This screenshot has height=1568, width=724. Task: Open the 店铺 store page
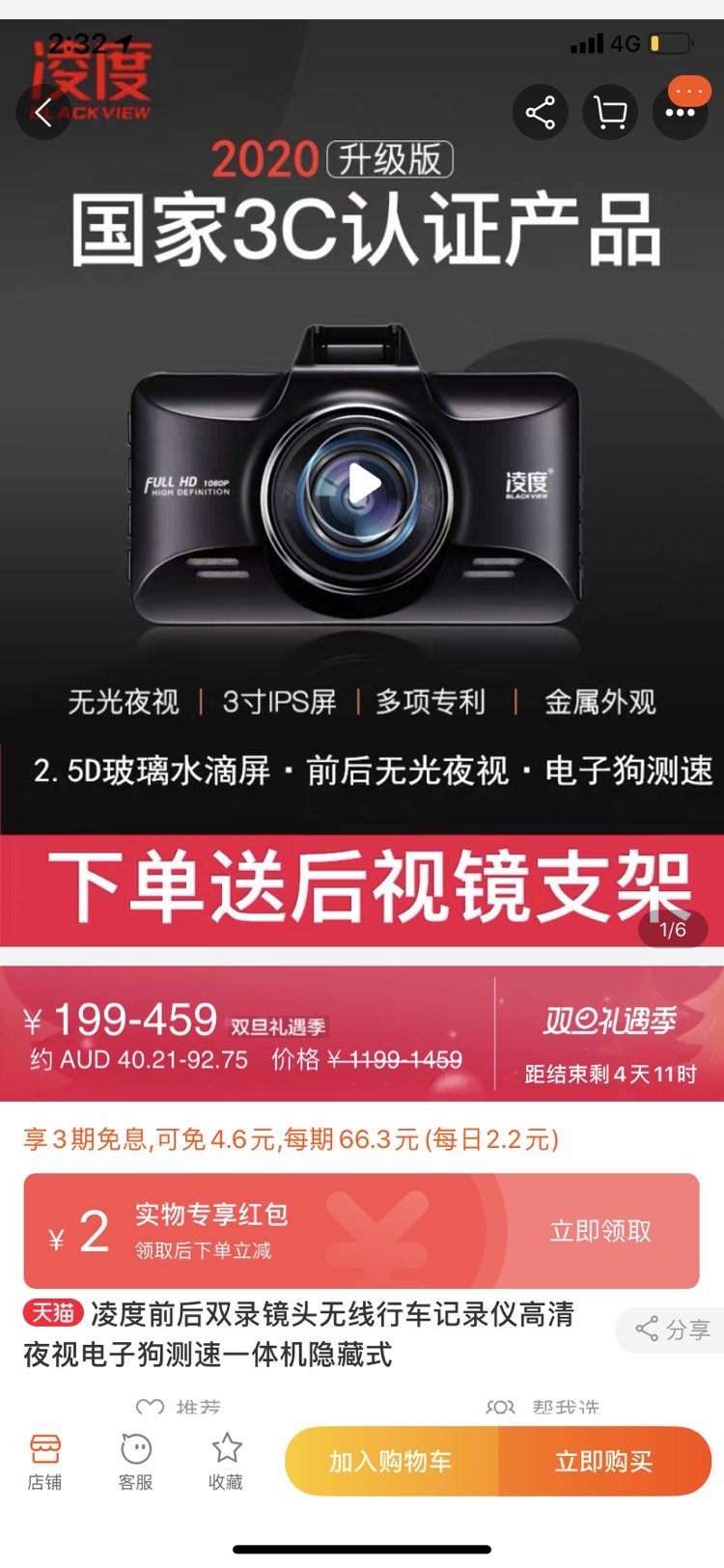point(44,1461)
